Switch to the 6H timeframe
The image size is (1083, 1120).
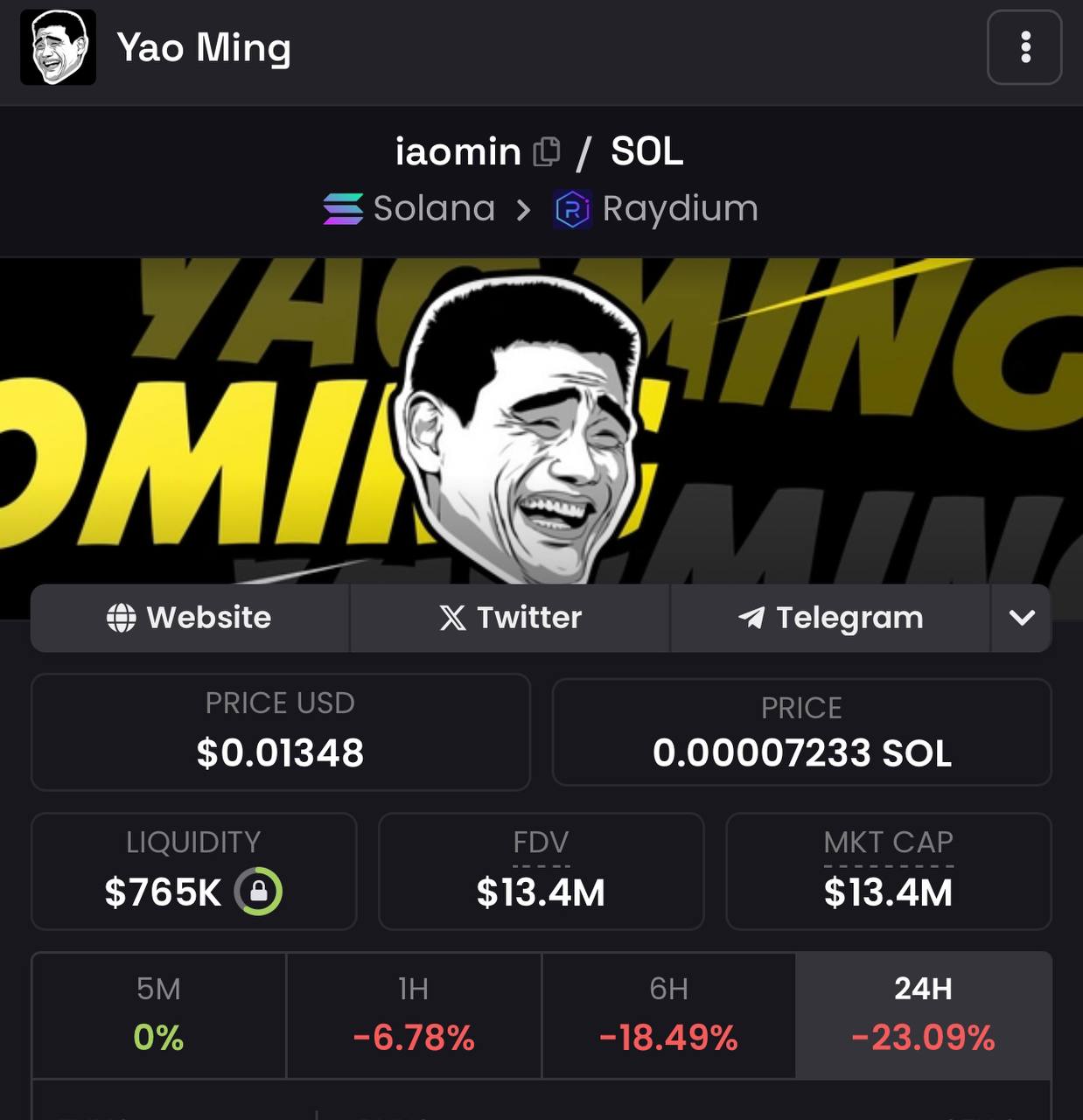(x=668, y=1015)
